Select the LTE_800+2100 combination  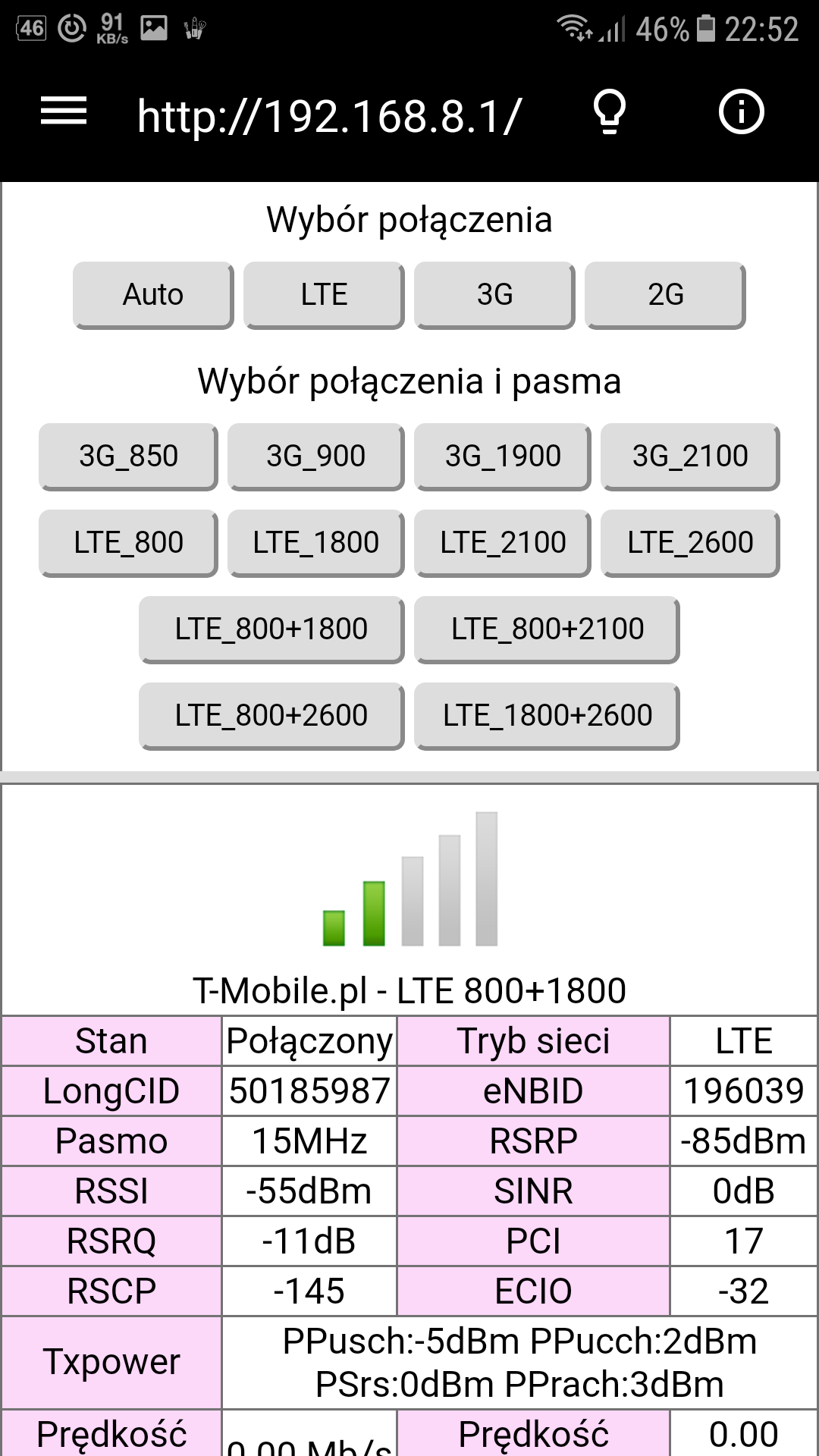pos(547,629)
